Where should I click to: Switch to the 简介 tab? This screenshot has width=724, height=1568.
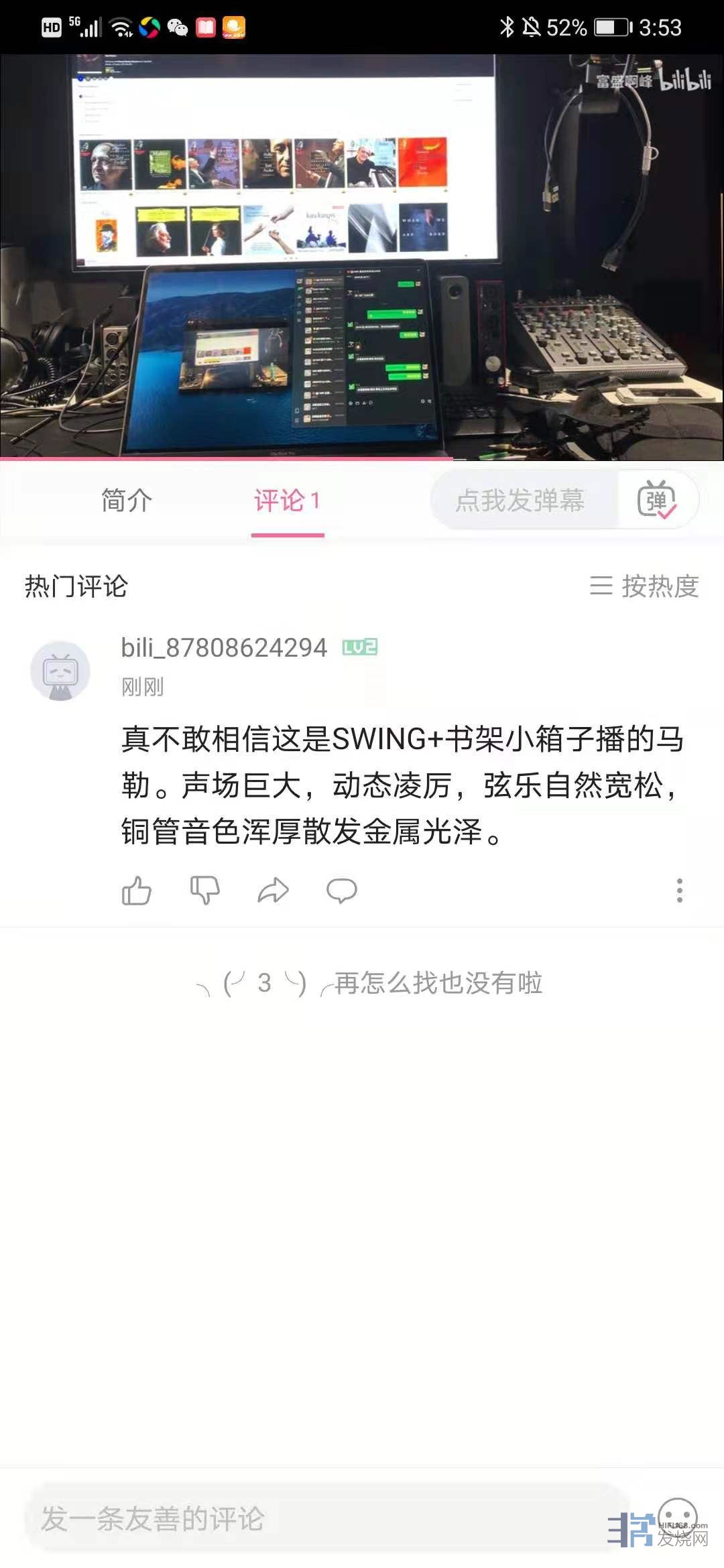point(127,501)
